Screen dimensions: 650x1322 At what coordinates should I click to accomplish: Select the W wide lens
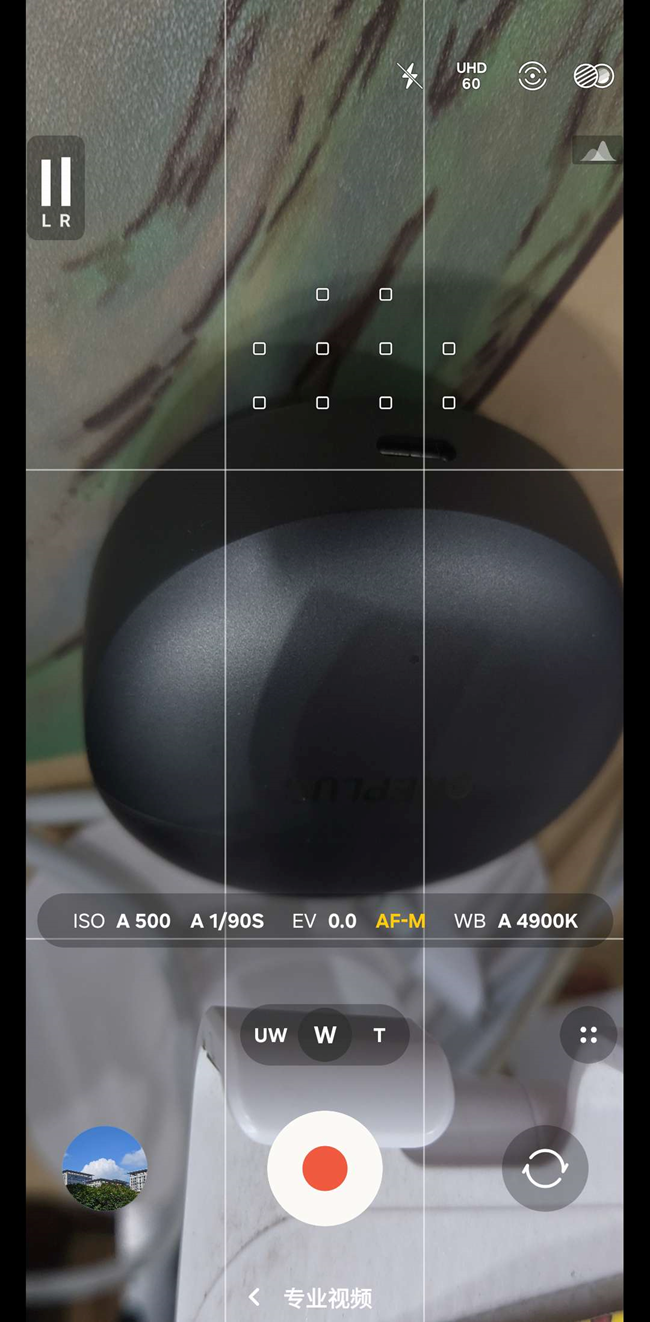(325, 1035)
